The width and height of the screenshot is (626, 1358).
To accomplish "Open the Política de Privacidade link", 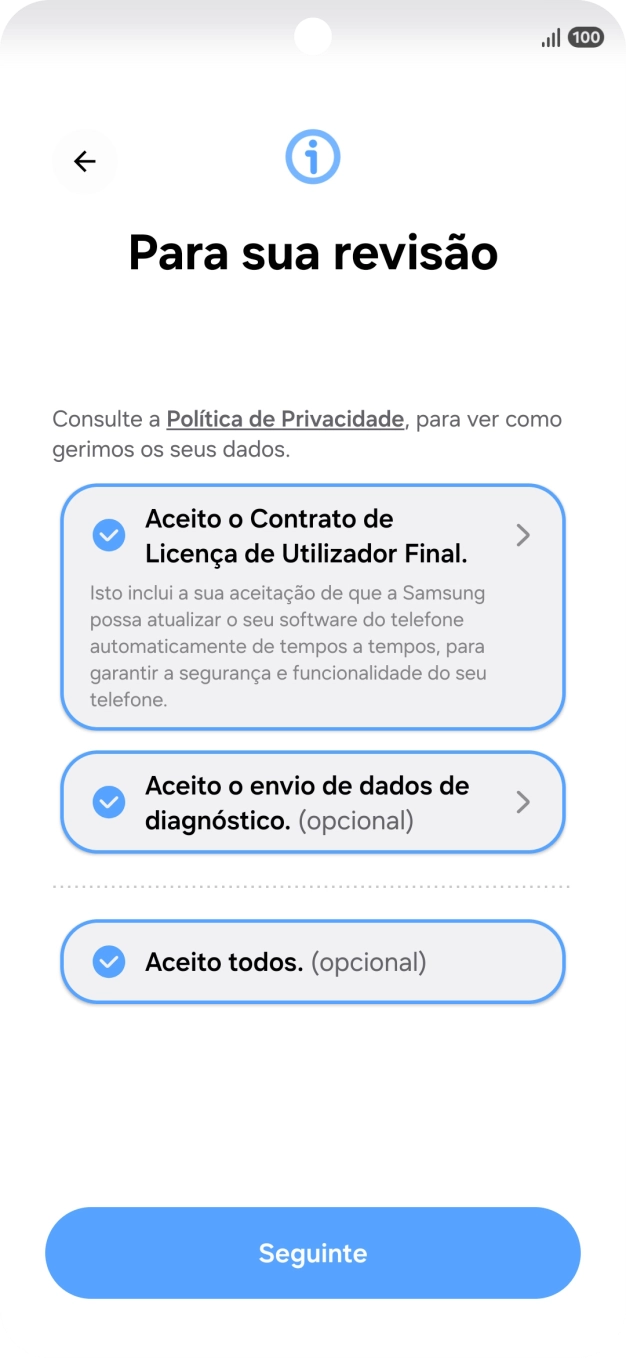I will coord(285,419).
